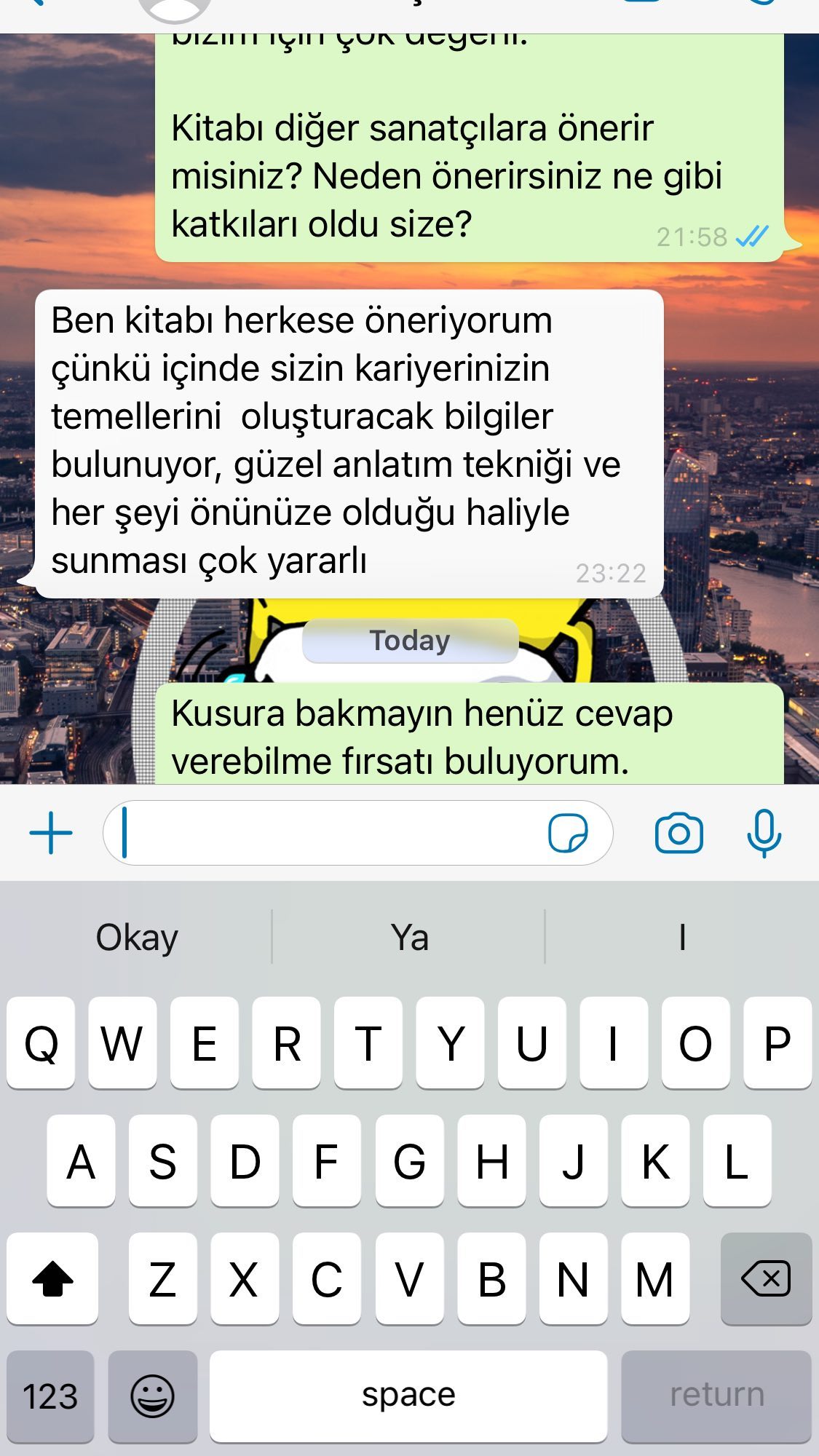Open the emoji keyboard

click(x=152, y=1396)
